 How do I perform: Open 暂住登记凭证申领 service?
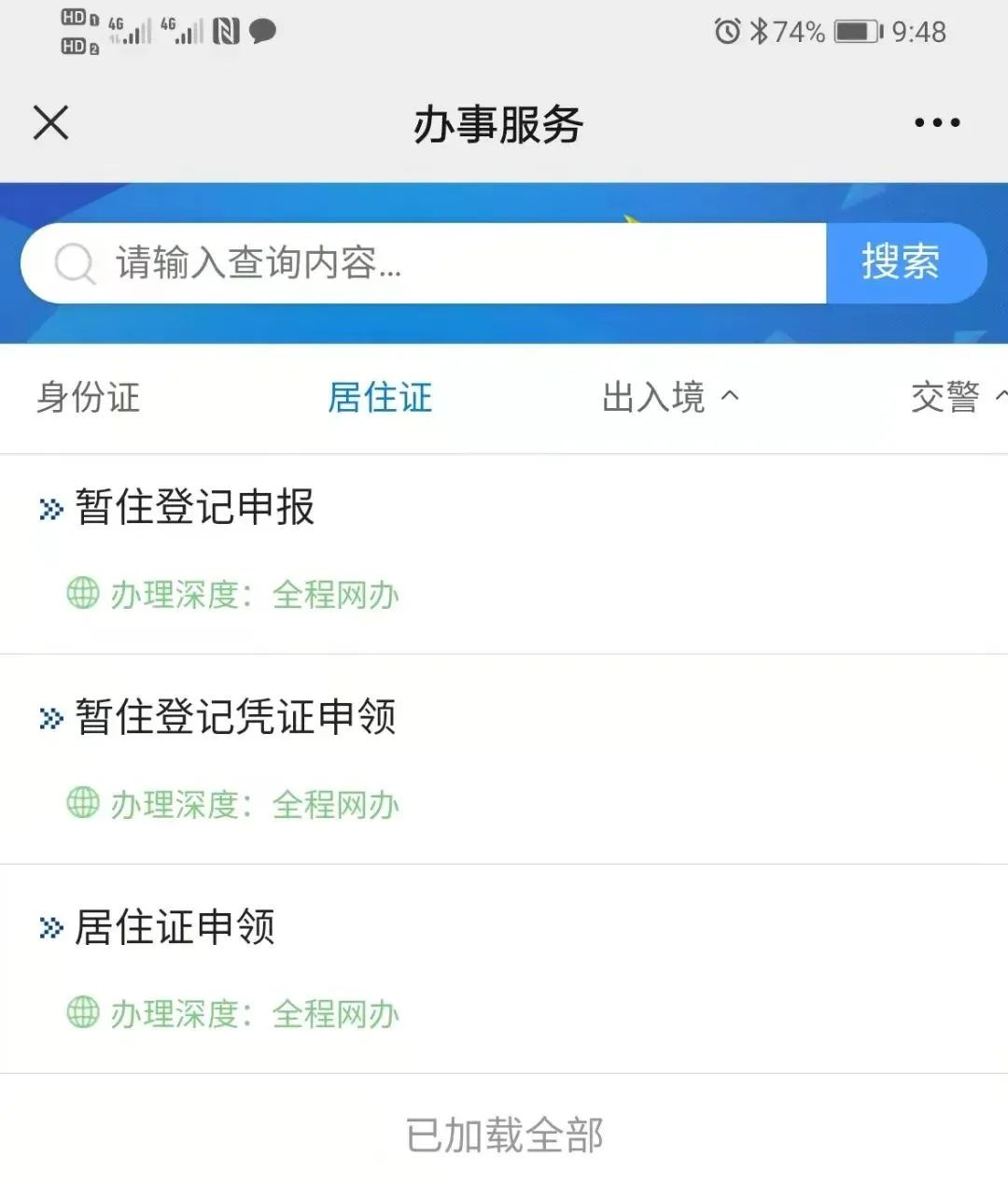235,717
